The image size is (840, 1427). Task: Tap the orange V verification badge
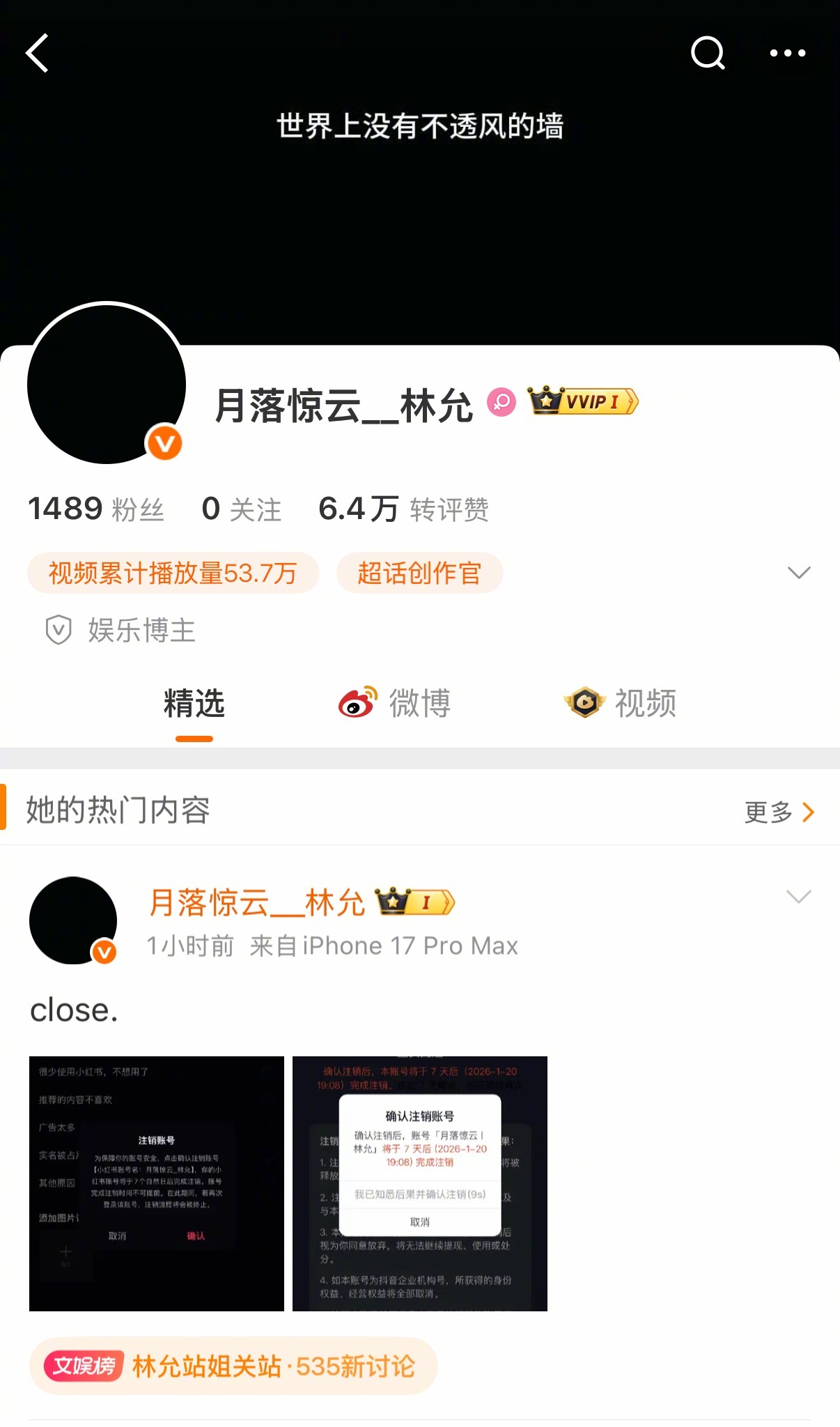click(x=163, y=442)
